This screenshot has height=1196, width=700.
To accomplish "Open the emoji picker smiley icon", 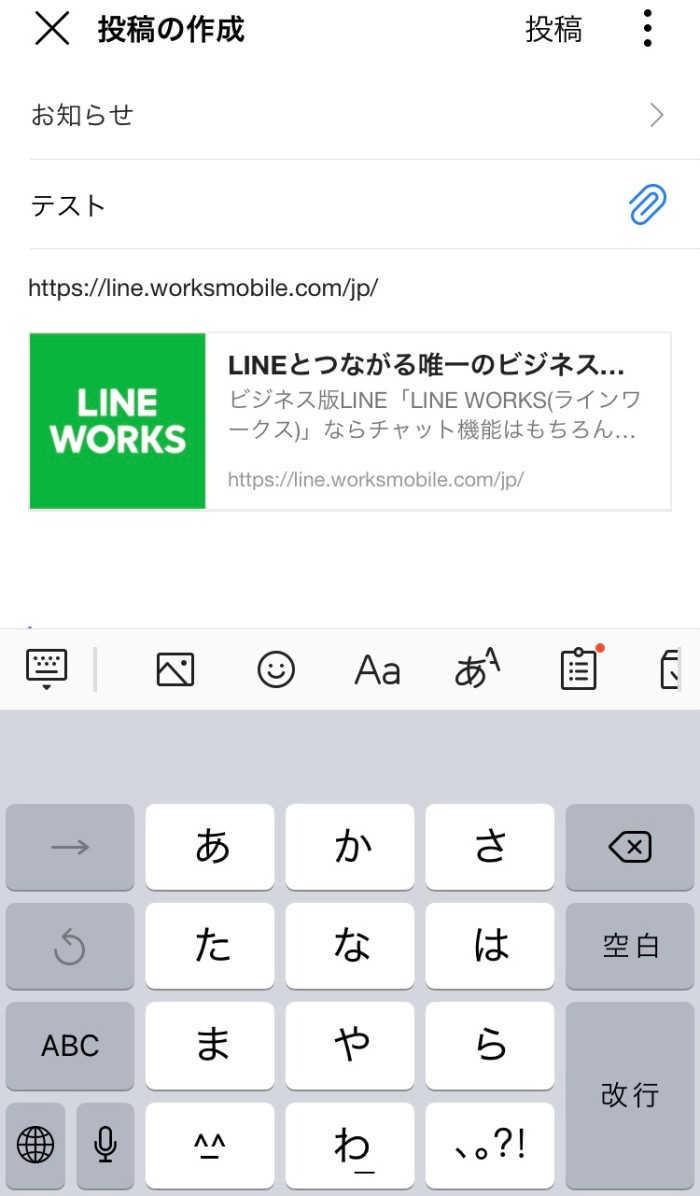I will 276,669.
